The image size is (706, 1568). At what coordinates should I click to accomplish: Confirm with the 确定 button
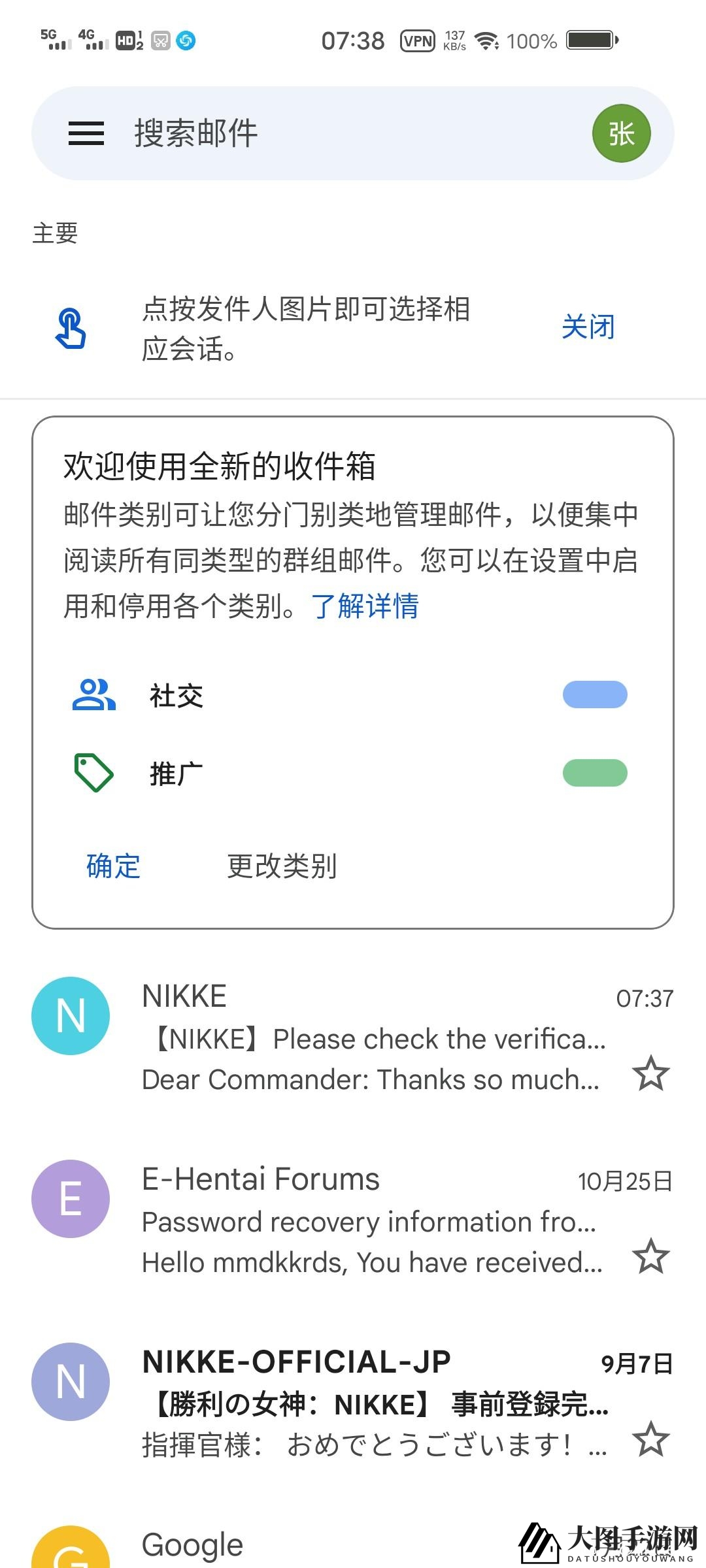tap(113, 866)
